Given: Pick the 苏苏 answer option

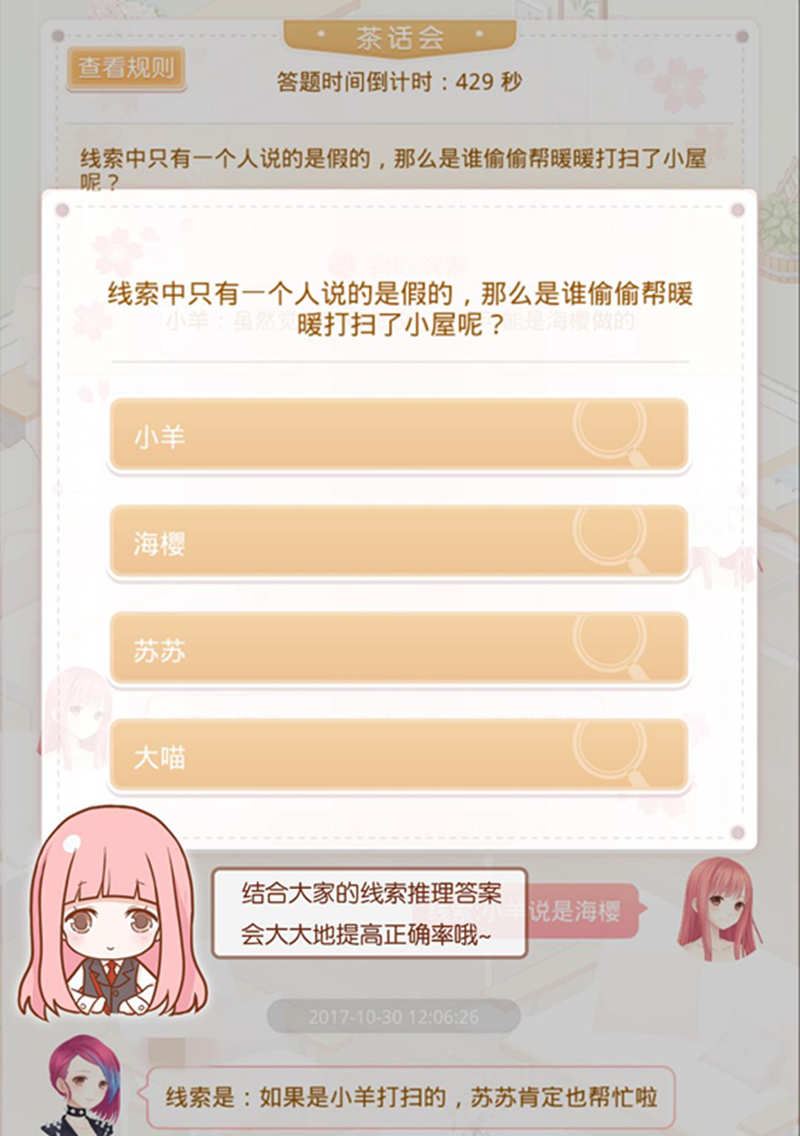Looking at the screenshot, I should (x=398, y=650).
